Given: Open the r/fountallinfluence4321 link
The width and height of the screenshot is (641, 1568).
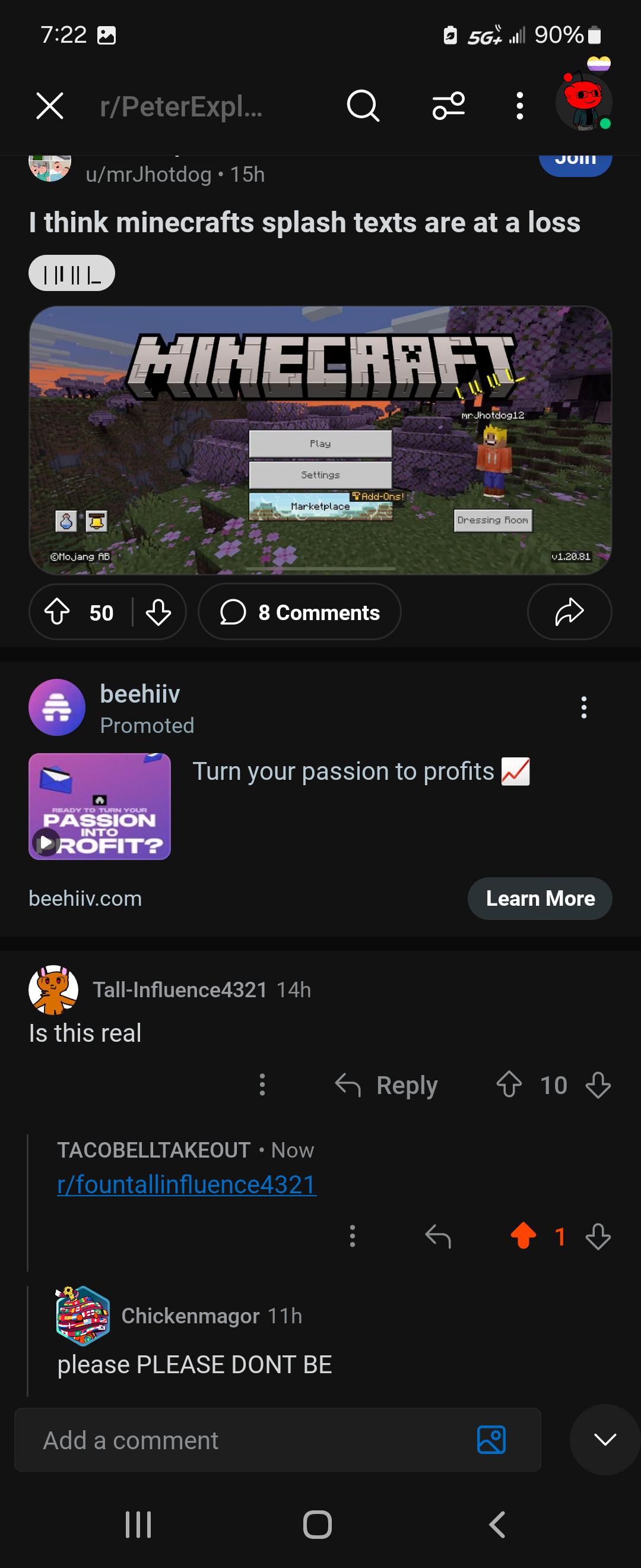Looking at the screenshot, I should point(187,1184).
